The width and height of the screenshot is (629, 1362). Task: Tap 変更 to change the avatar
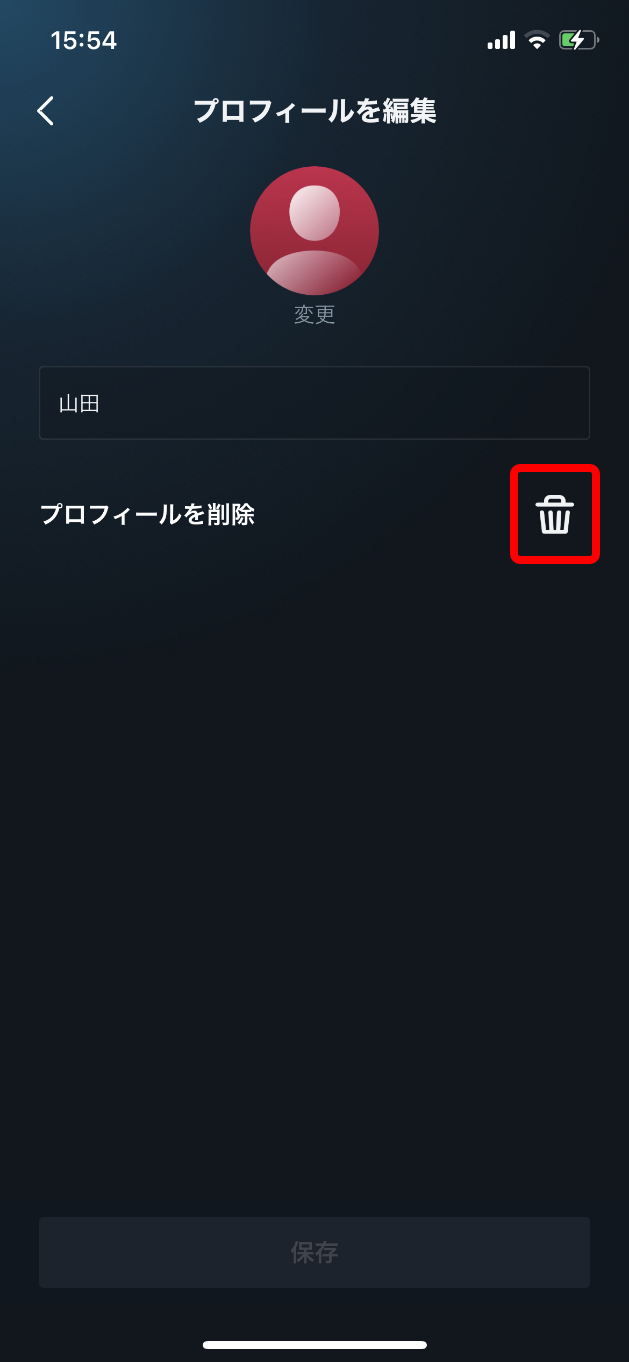point(314,315)
